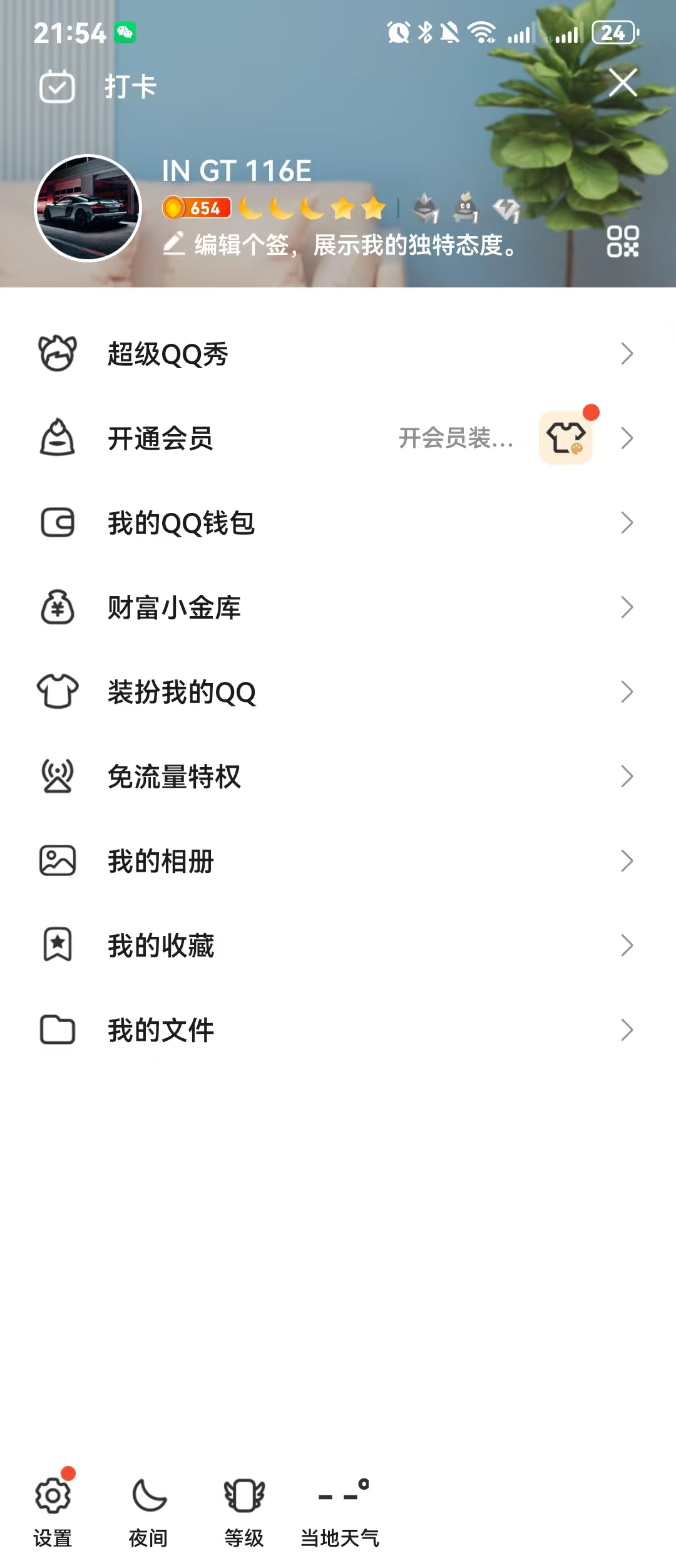
Task: Tap the 打卡 check-in button
Action: click(x=98, y=86)
